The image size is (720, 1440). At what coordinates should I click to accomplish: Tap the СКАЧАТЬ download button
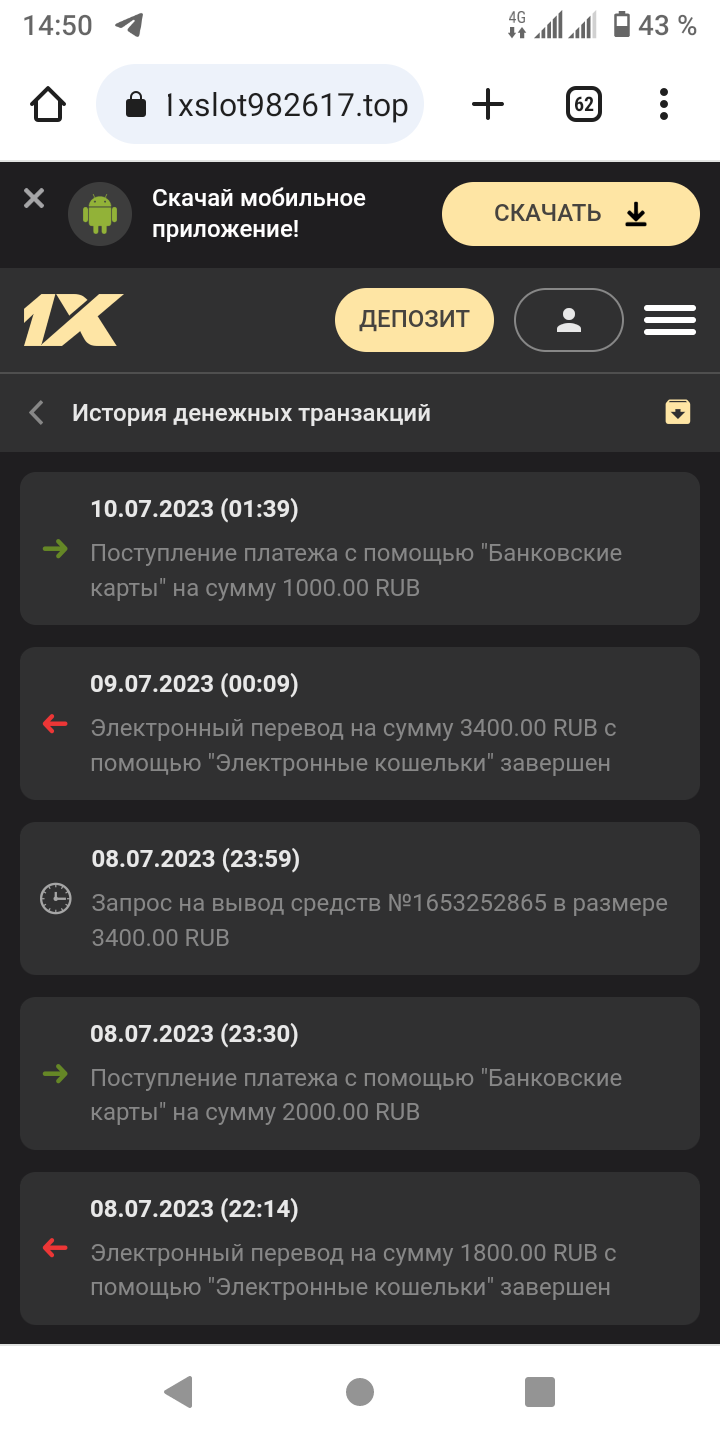click(570, 214)
